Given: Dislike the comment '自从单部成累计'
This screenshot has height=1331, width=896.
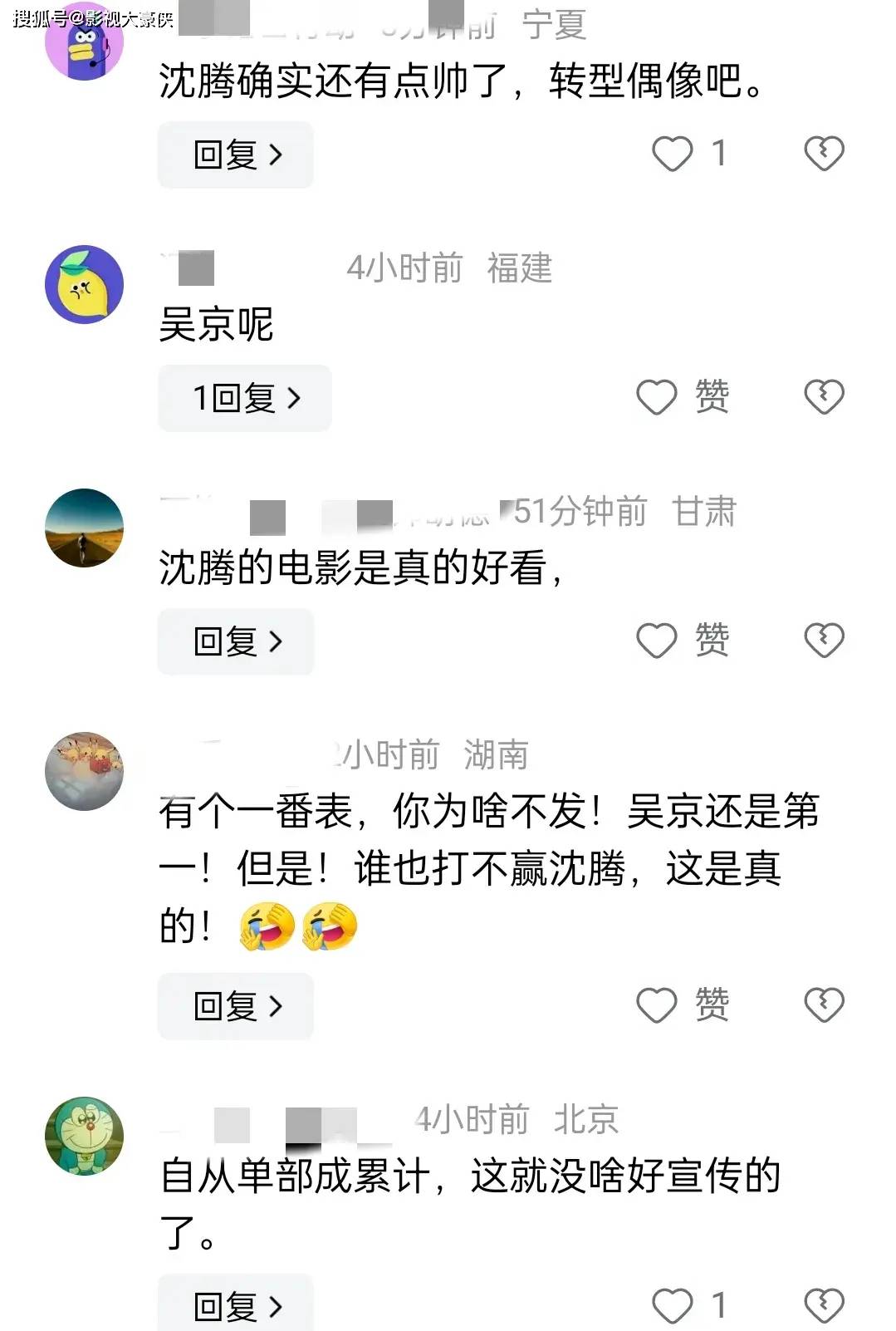Looking at the screenshot, I should pos(824,1305).
